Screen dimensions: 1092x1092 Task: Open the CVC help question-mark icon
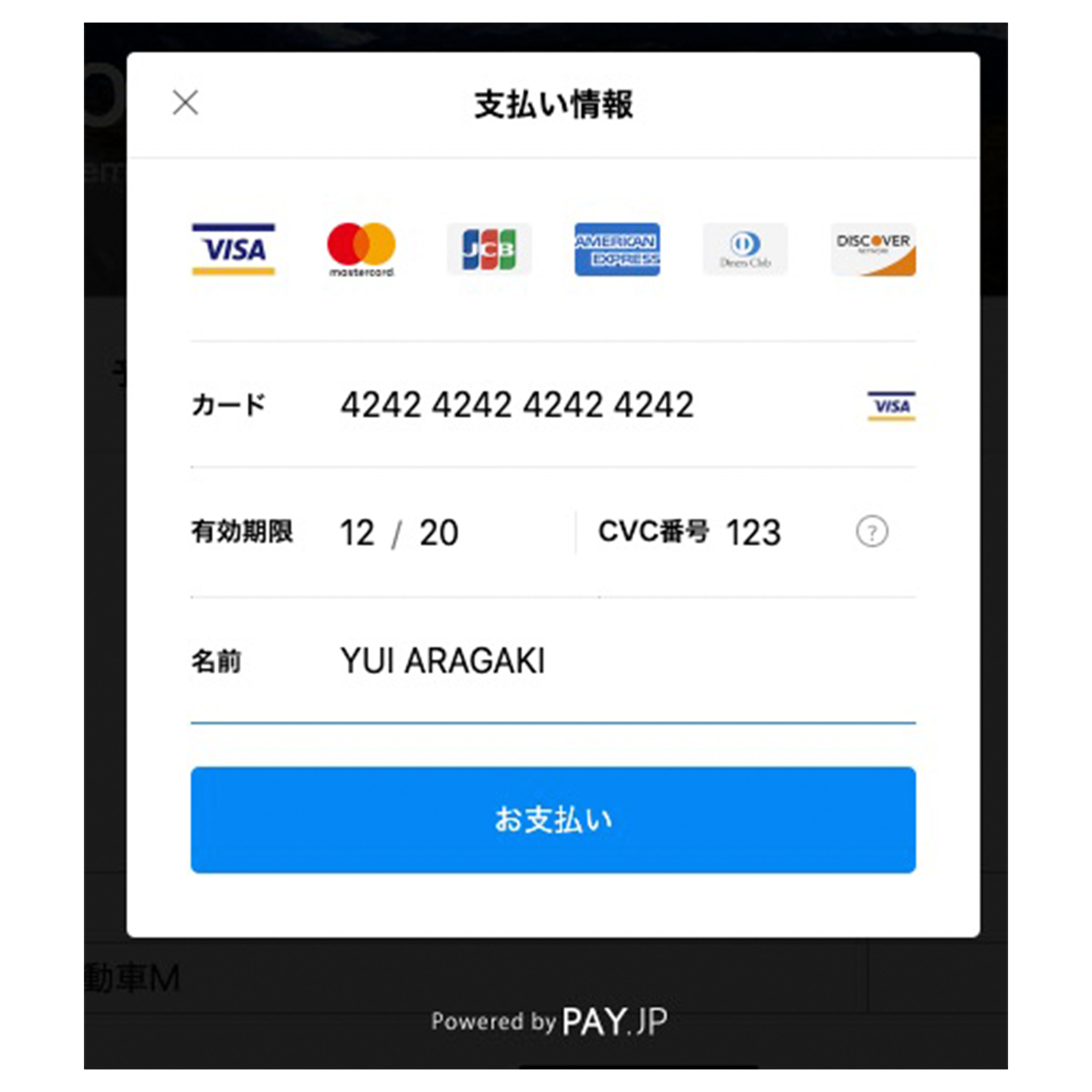pos(871,532)
